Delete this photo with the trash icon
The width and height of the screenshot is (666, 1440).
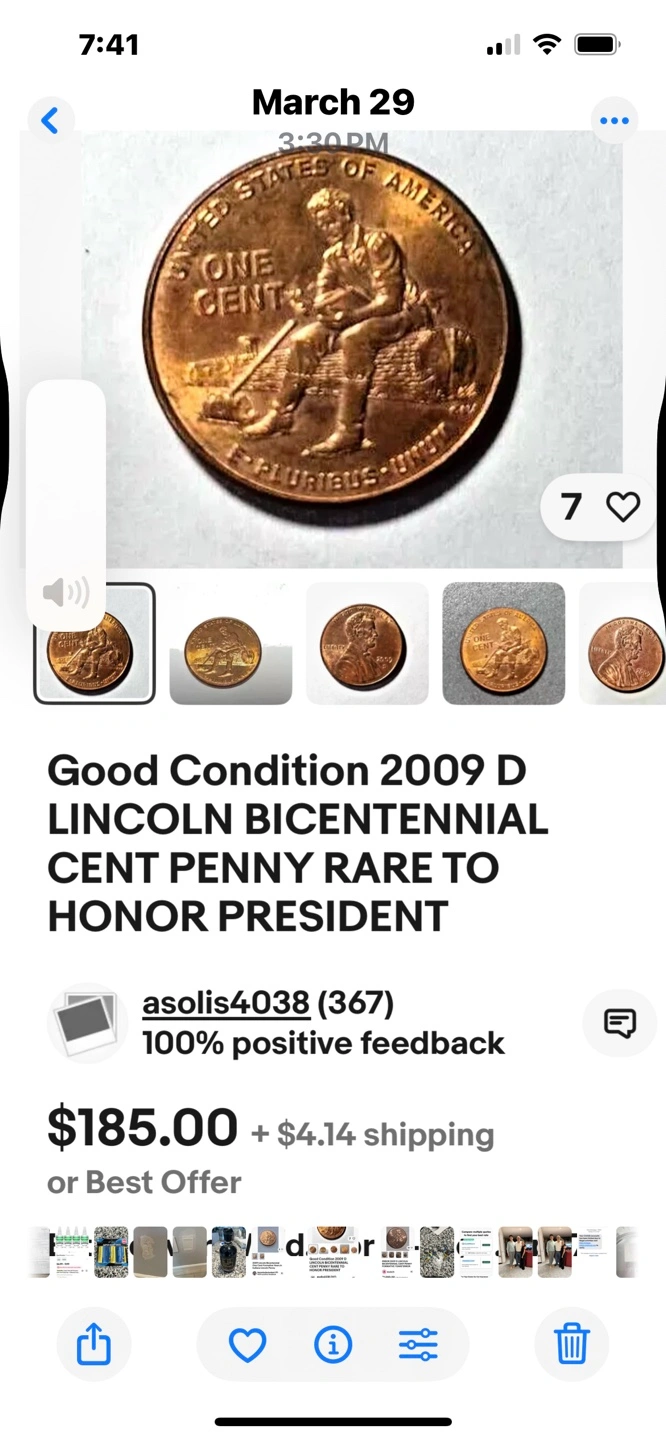click(572, 1344)
